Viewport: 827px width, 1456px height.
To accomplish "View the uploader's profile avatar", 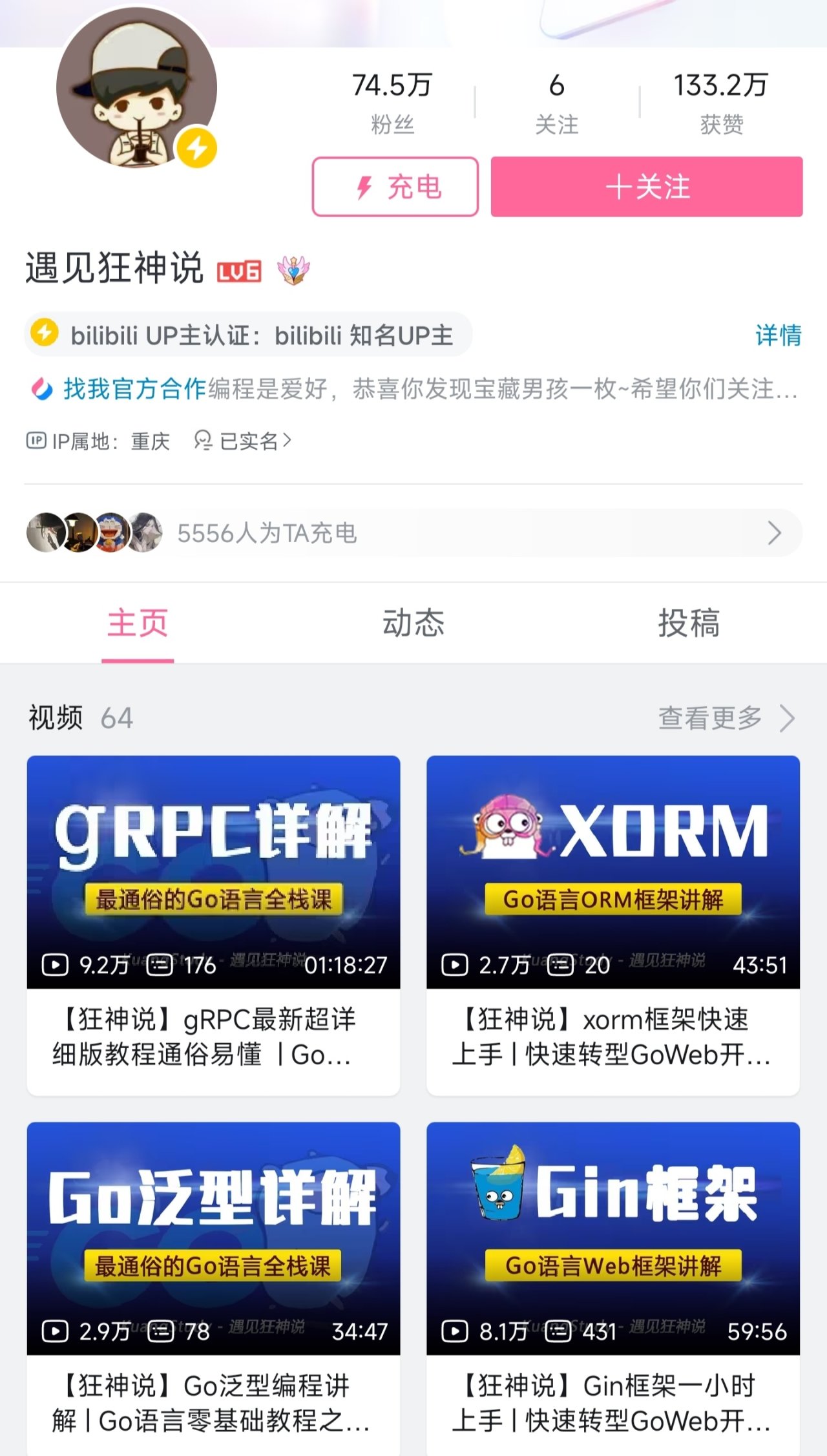I will click(136, 88).
